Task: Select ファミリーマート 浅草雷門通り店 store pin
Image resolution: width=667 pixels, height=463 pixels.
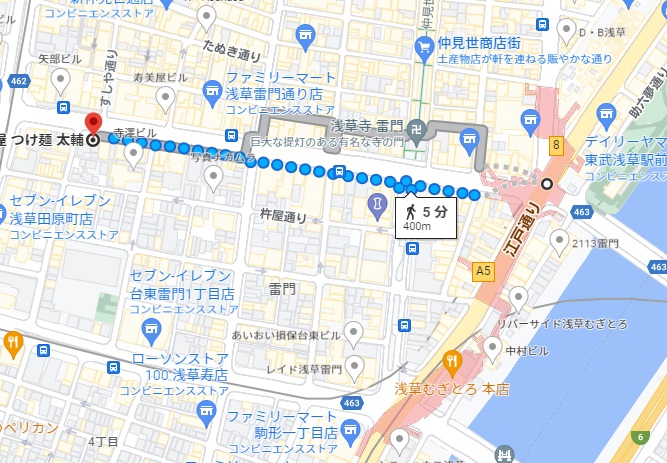Action: click(212, 94)
